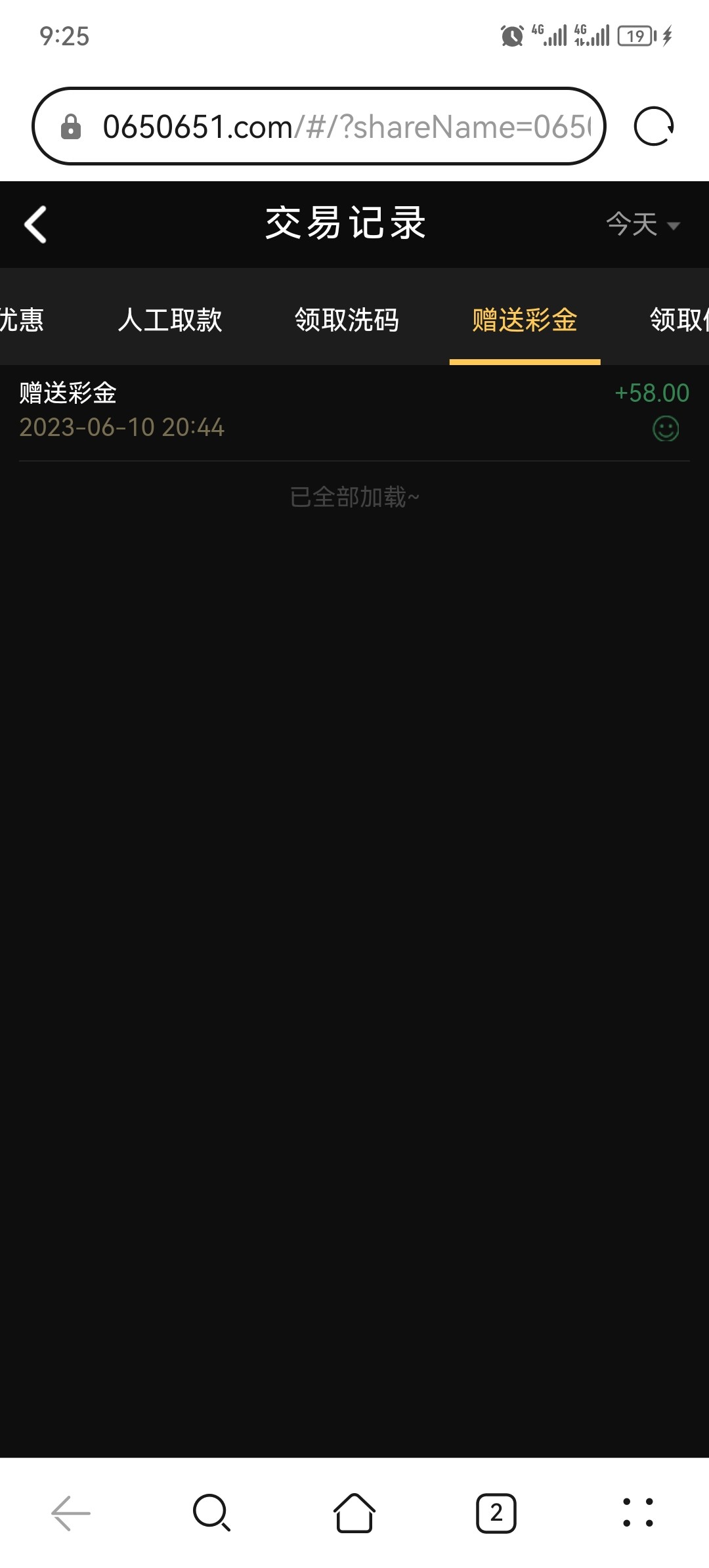Switch to the 人工取款 tab

(x=170, y=320)
